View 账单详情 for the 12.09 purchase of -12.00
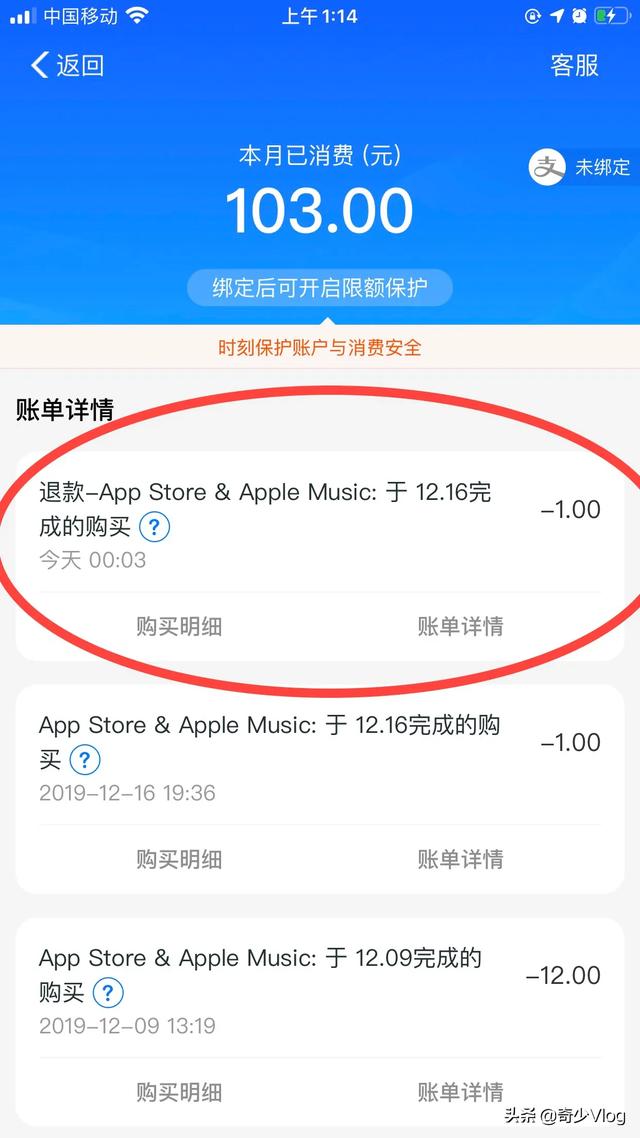 [x=460, y=1092]
